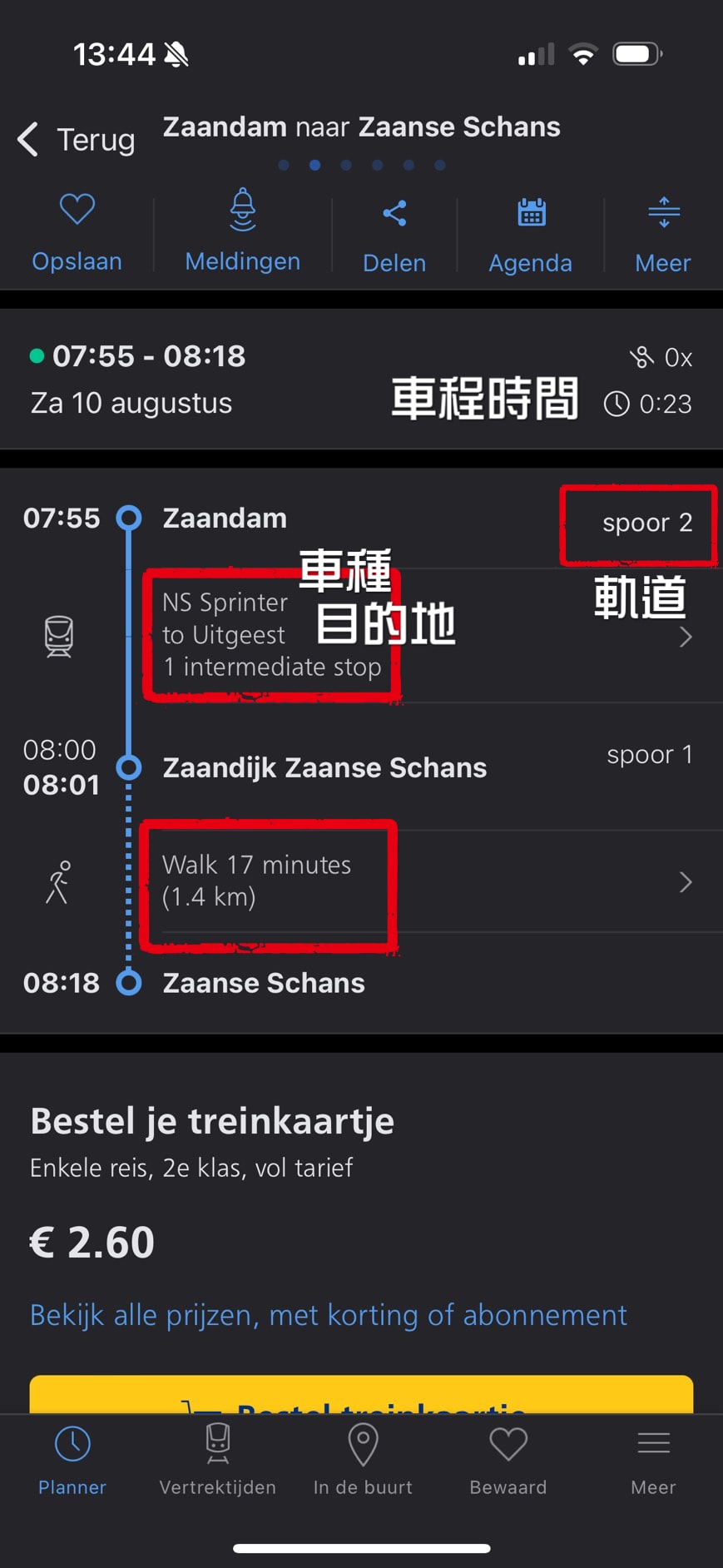Switch to the Planner tab
This screenshot has height=1568, width=723.
72,1460
